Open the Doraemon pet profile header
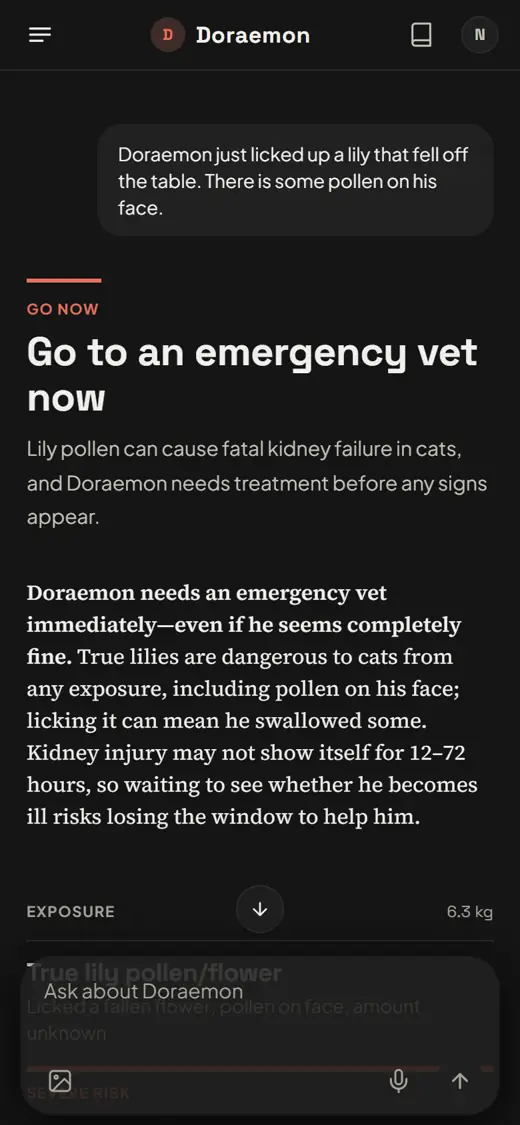The width and height of the screenshot is (520, 1125). (x=230, y=34)
